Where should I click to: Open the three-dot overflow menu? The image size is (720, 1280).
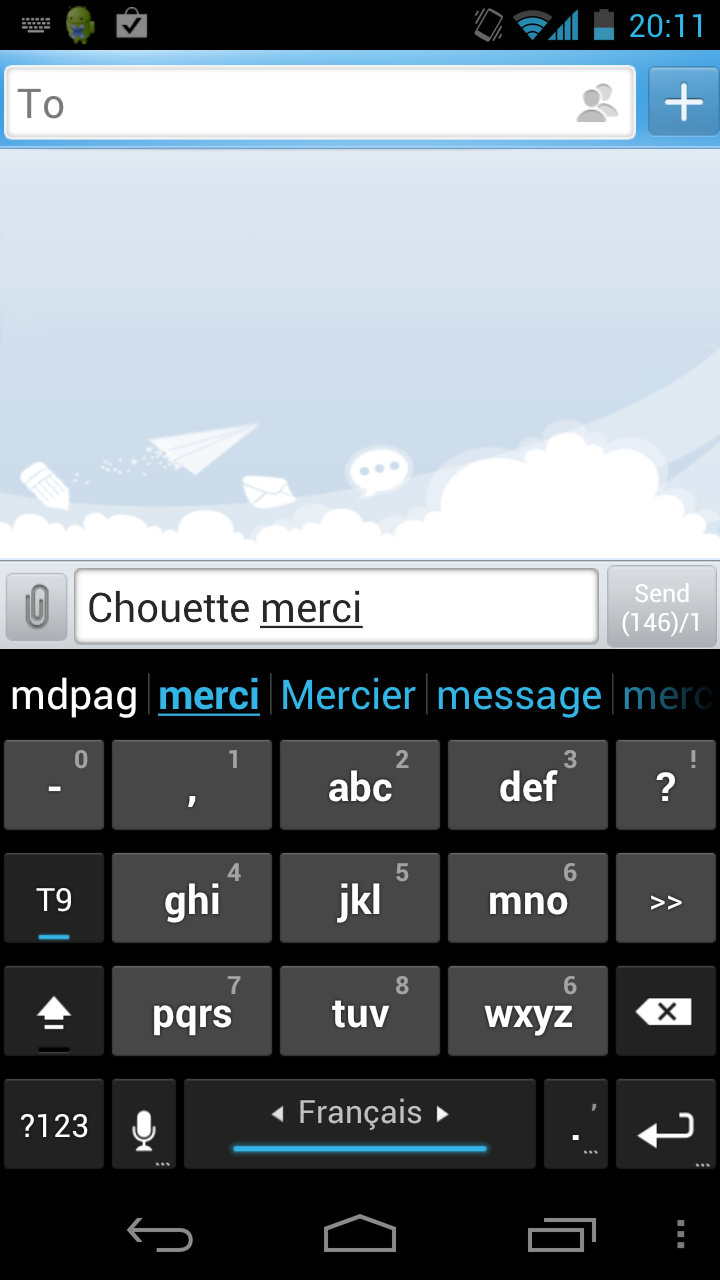coord(681,1235)
